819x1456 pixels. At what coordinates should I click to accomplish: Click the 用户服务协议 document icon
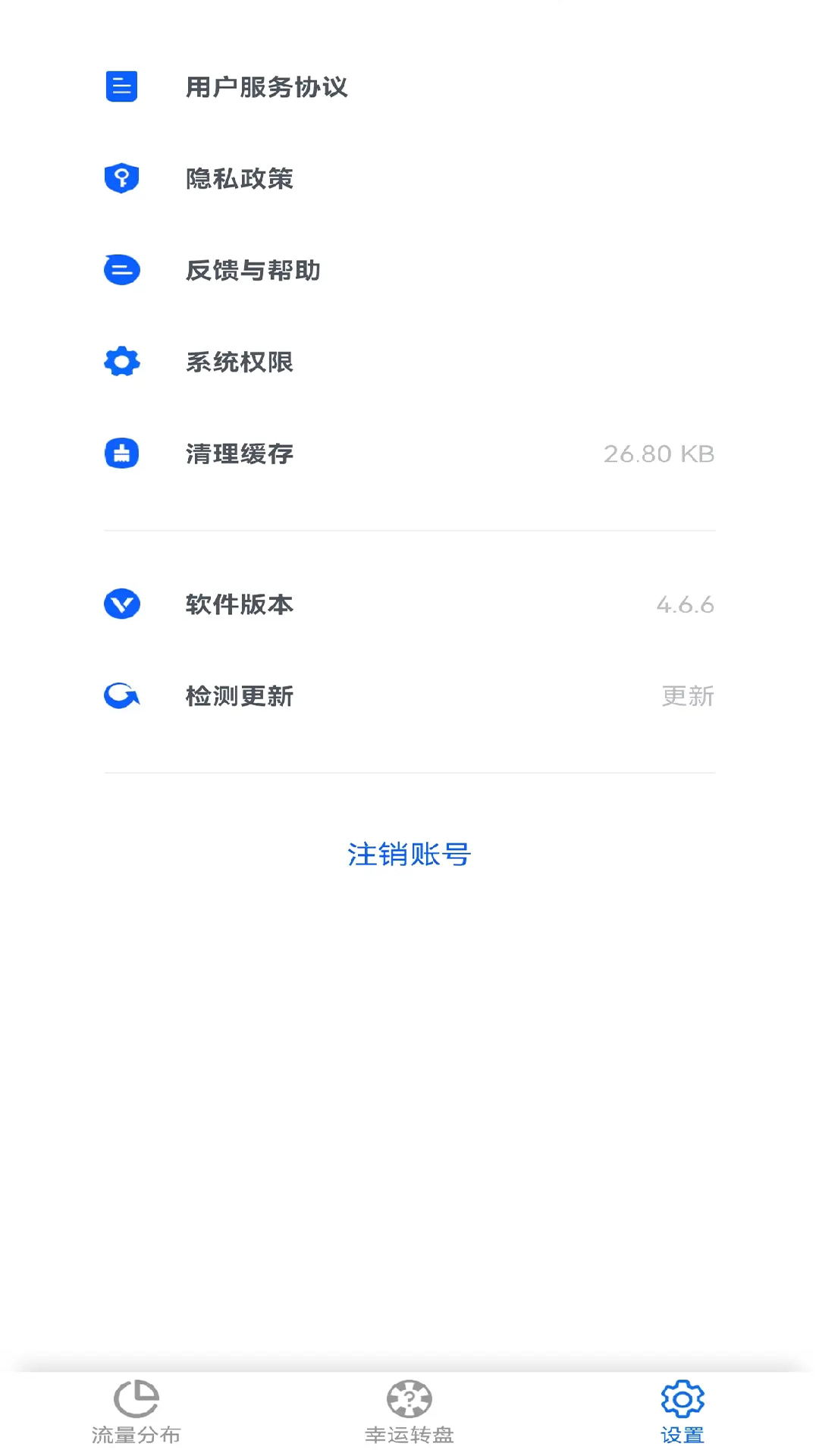point(121,86)
